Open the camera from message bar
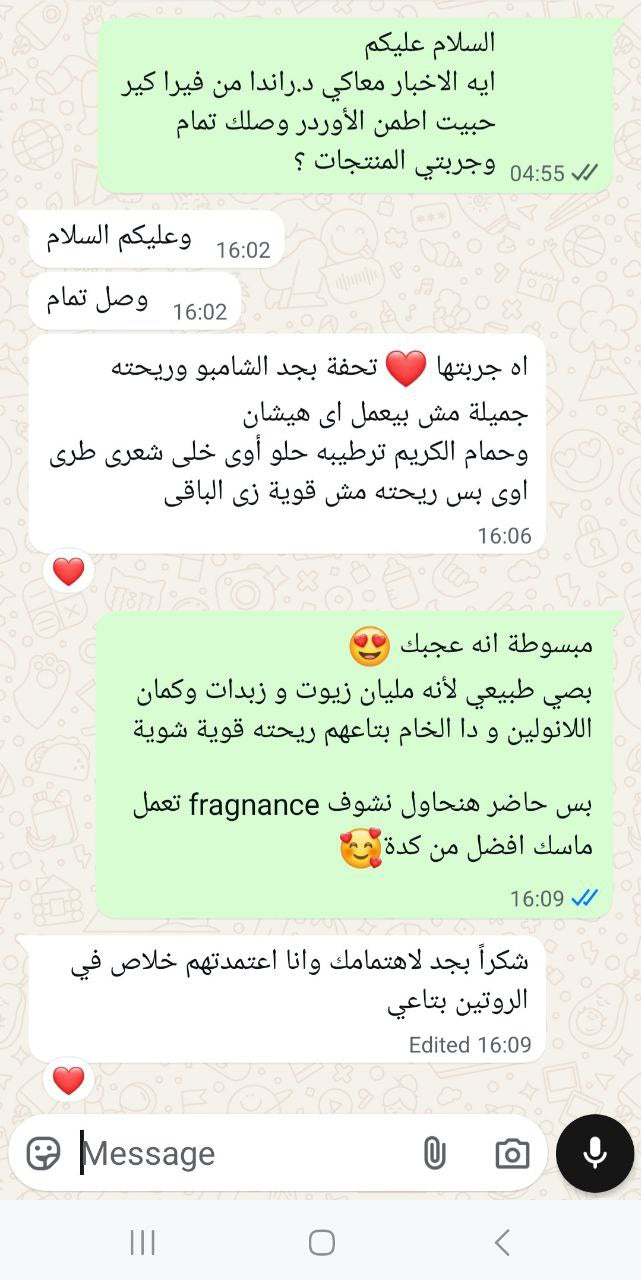This screenshot has width=641, height=1280. point(512,1153)
